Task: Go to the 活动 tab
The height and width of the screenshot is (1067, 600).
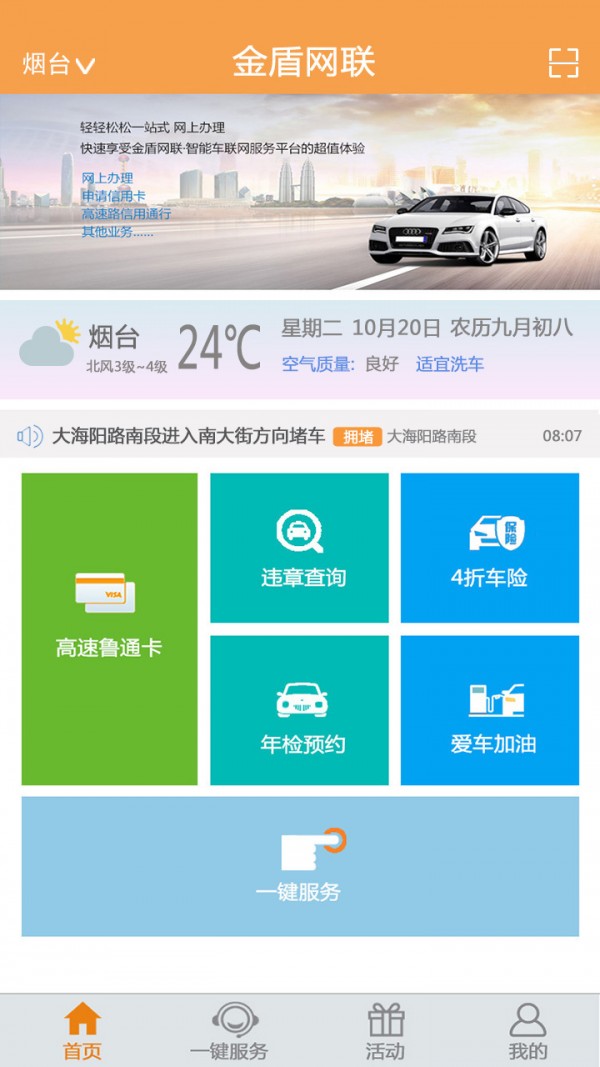Action: coord(385,1031)
